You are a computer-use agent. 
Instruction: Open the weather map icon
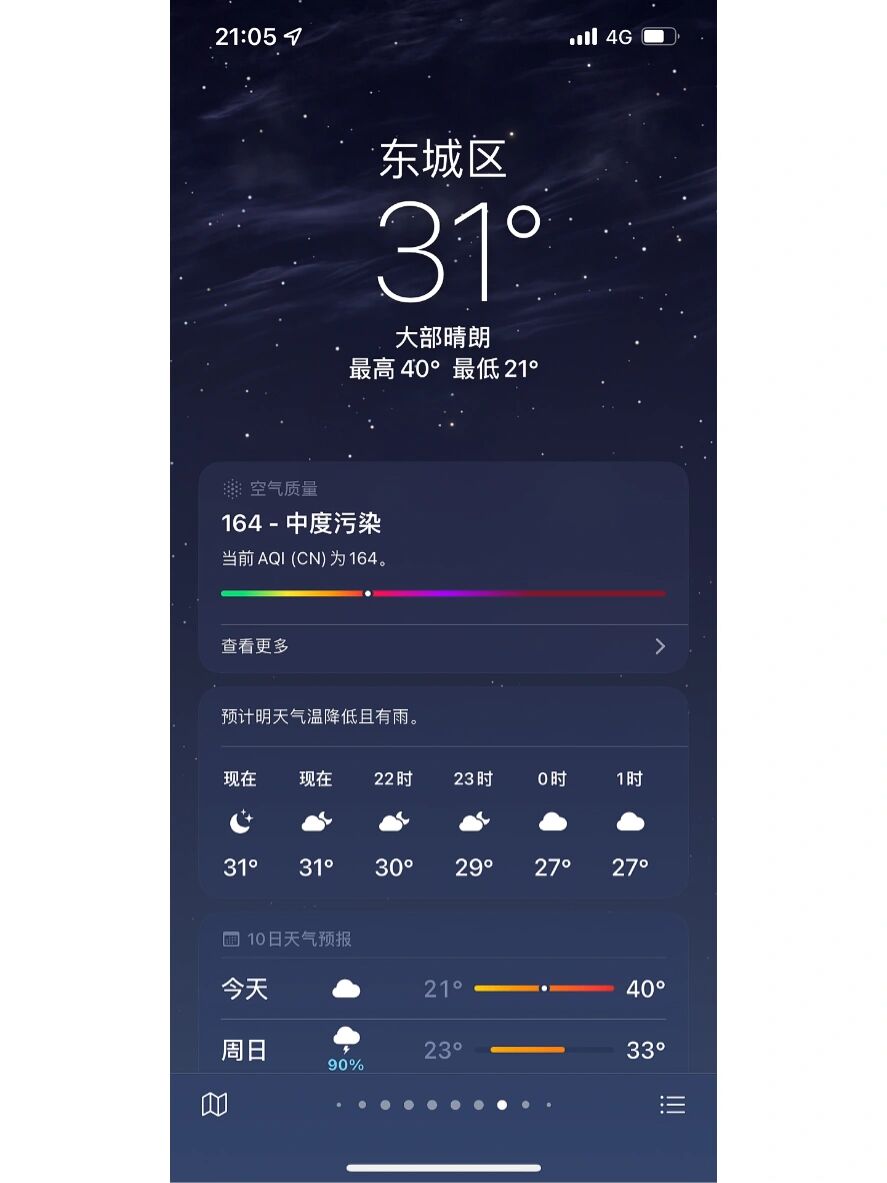214,1104
